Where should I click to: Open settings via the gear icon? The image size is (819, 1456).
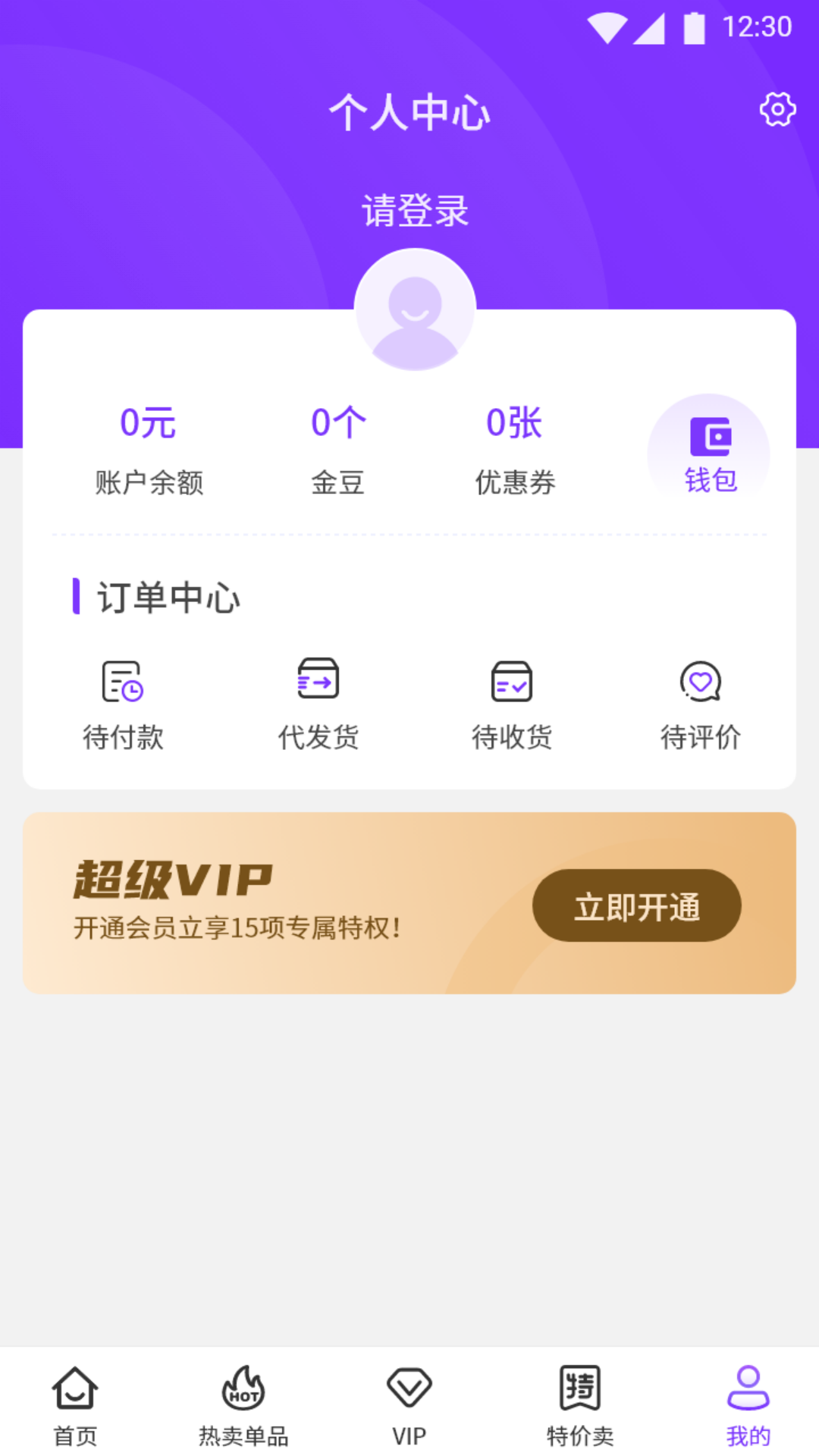777,109
